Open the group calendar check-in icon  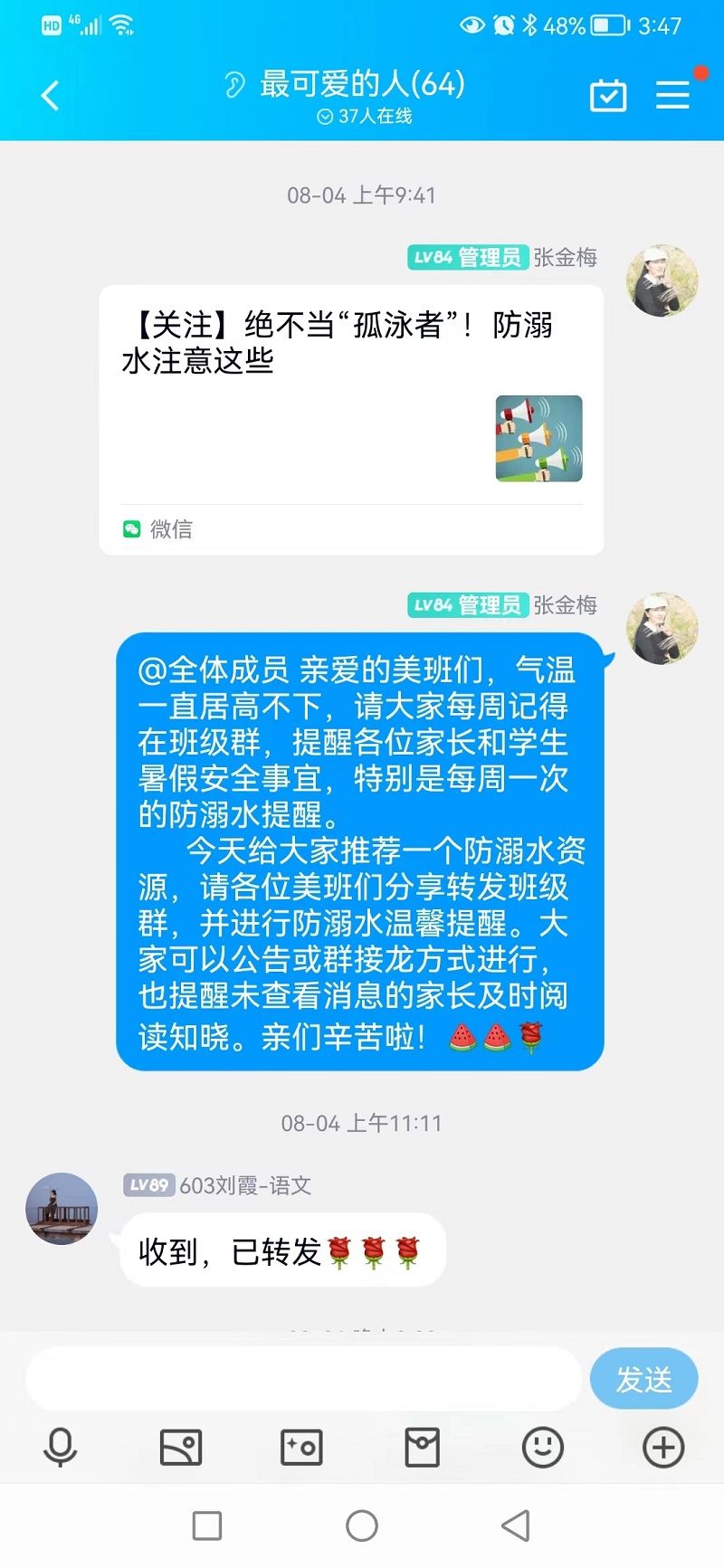608,95
